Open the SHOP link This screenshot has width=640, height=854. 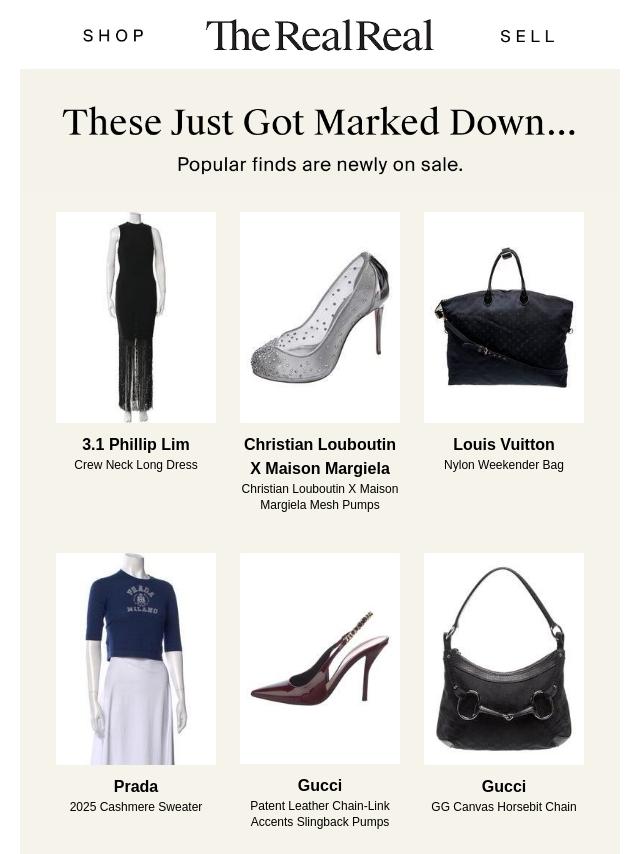click(x=114, y=36)
